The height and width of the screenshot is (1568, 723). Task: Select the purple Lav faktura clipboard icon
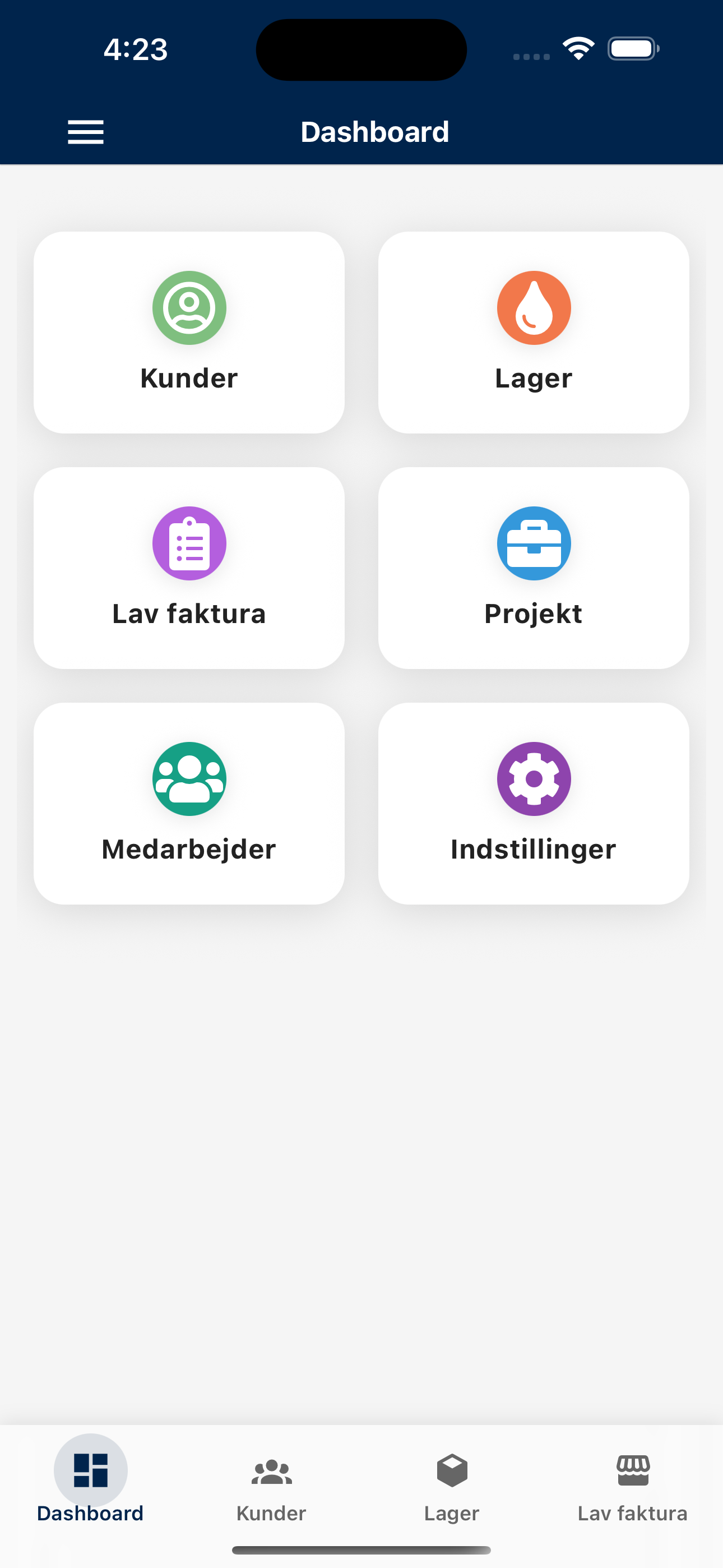click(189, 543)
